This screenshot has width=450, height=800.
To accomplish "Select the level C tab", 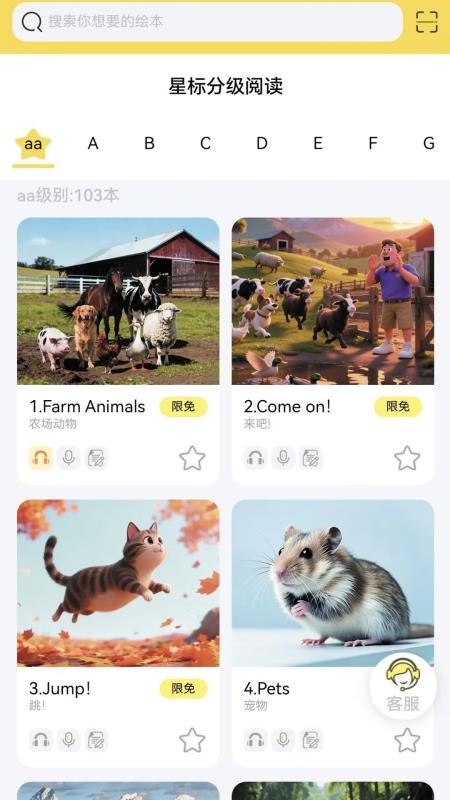I will coord(205,143).
